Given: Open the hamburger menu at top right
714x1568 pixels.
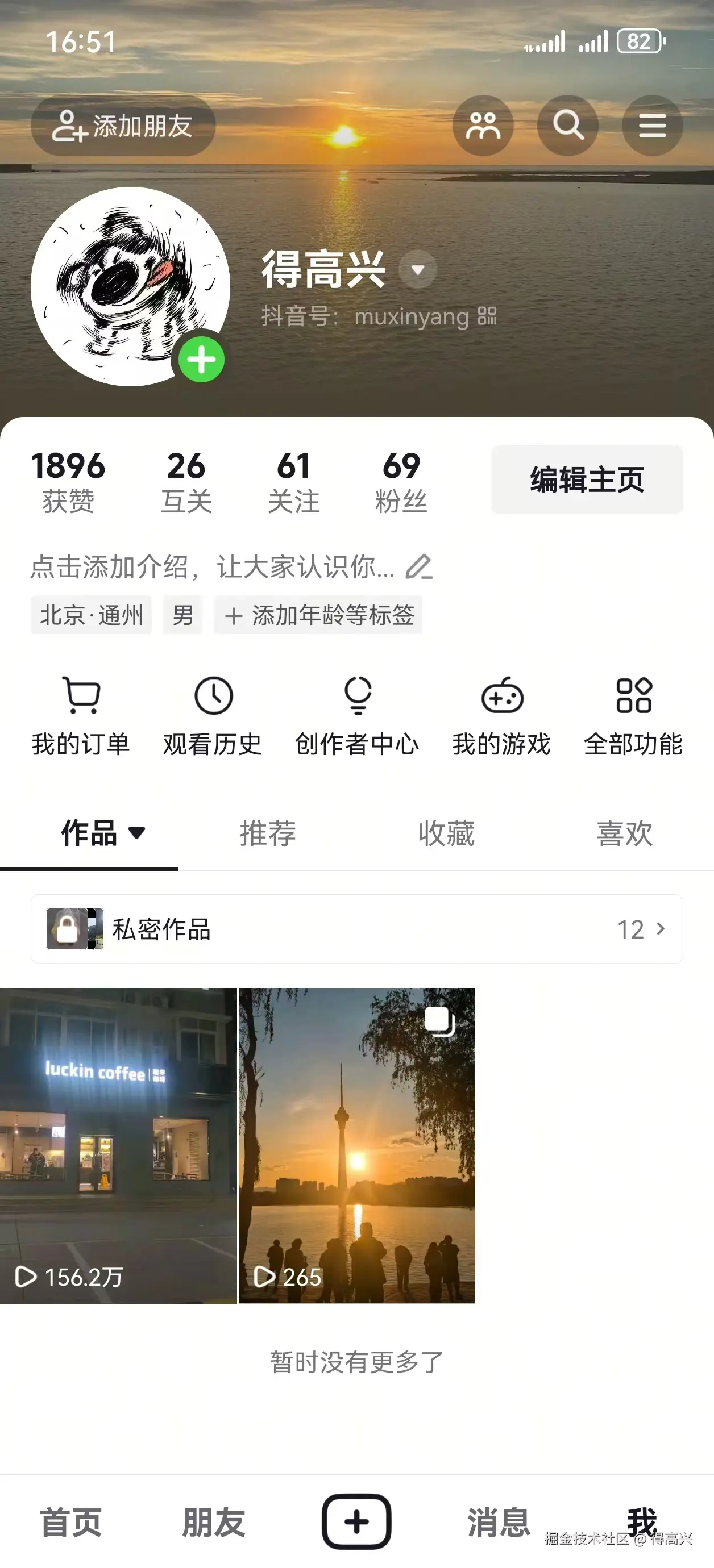Looking at the screenshot, I should pyautogui.click(x=653, y=124).
